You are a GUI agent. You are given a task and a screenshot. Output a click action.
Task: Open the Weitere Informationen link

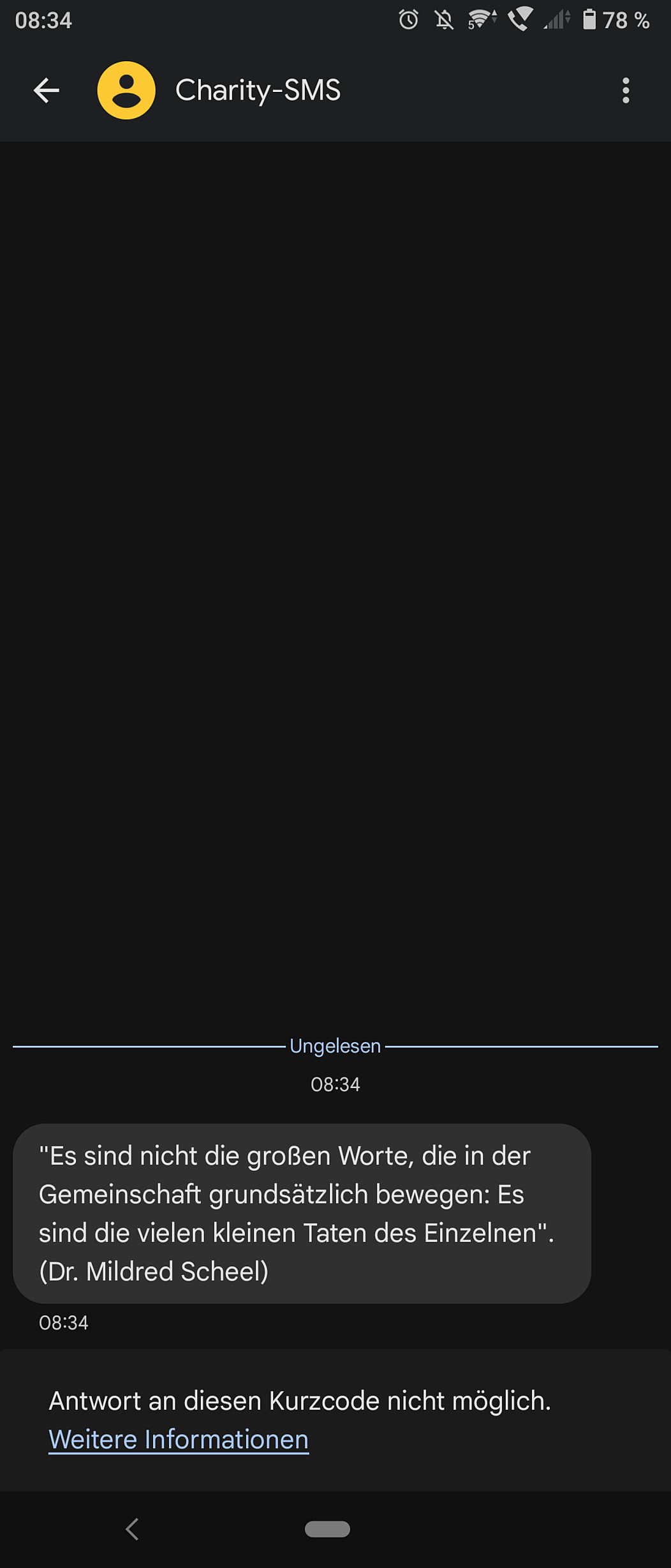coord(179,1440)
